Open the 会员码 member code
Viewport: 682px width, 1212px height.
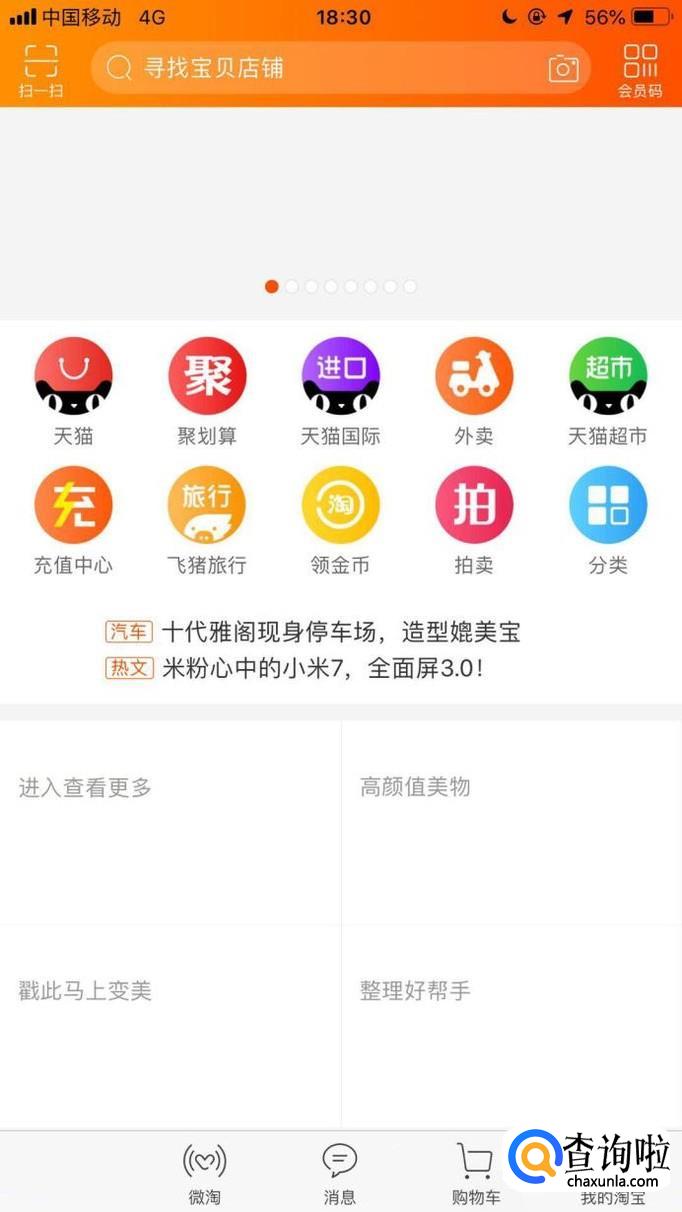coord(640,70)
